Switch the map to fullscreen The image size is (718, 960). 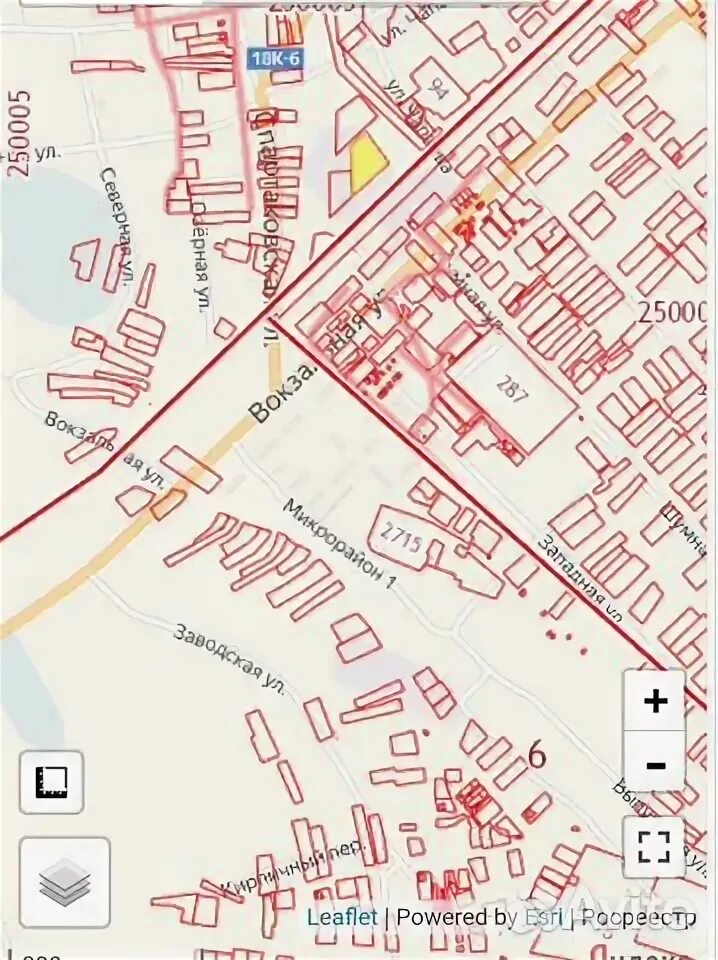click(654, 847)
